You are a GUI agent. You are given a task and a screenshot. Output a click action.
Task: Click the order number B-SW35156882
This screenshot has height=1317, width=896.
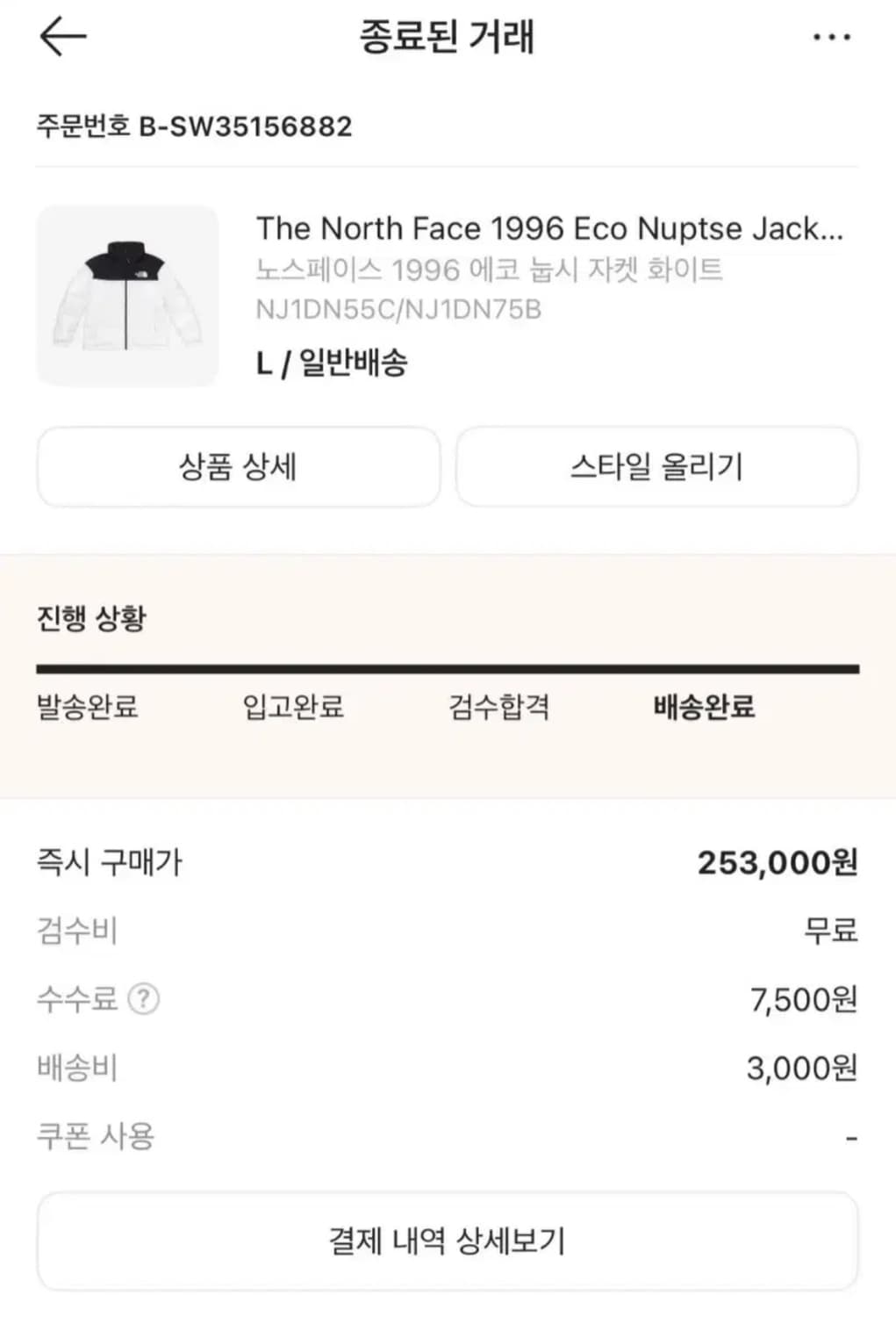[x=194, y=126]
